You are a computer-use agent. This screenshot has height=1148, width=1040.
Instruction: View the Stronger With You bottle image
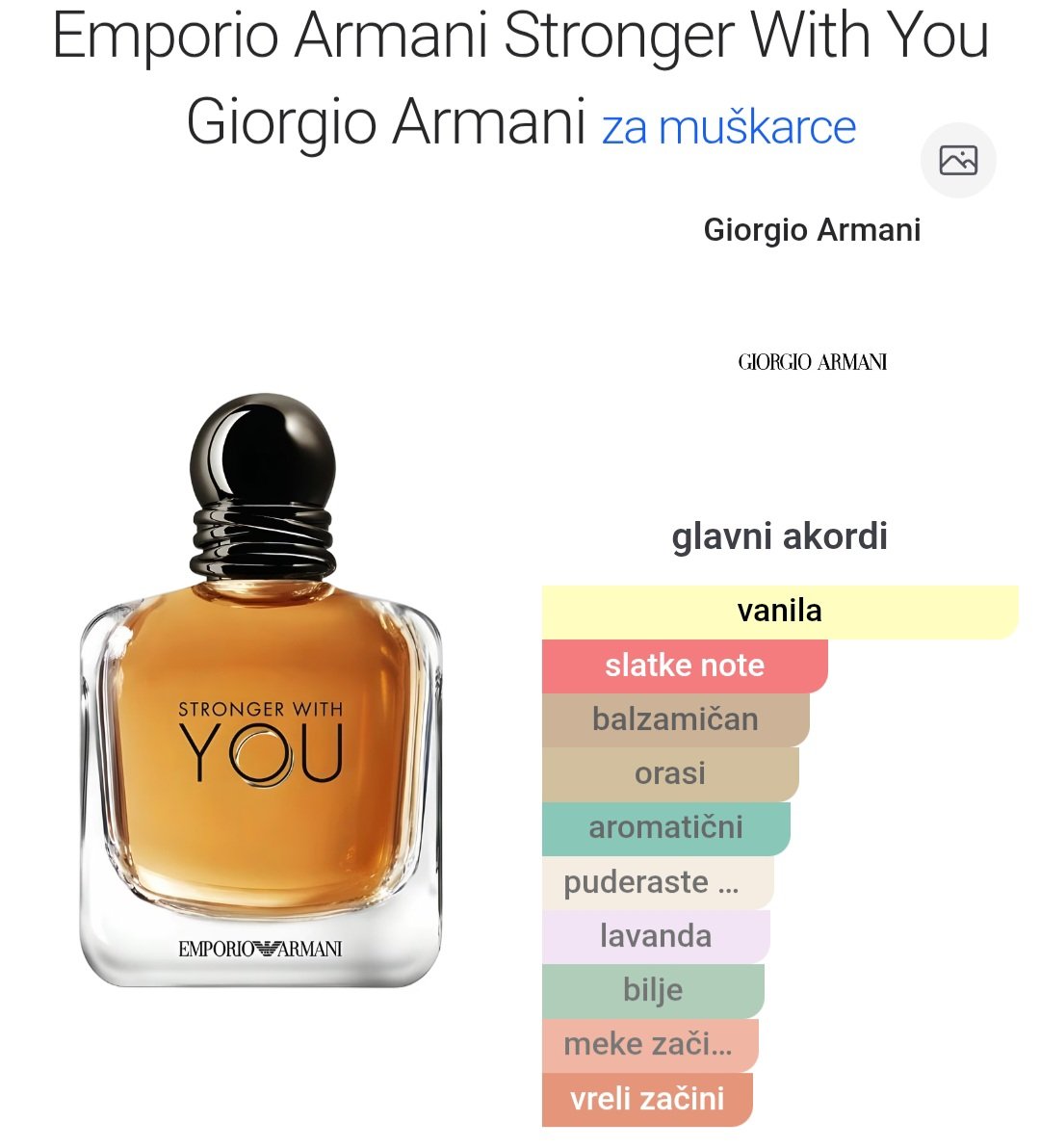(x=262, y=691)
